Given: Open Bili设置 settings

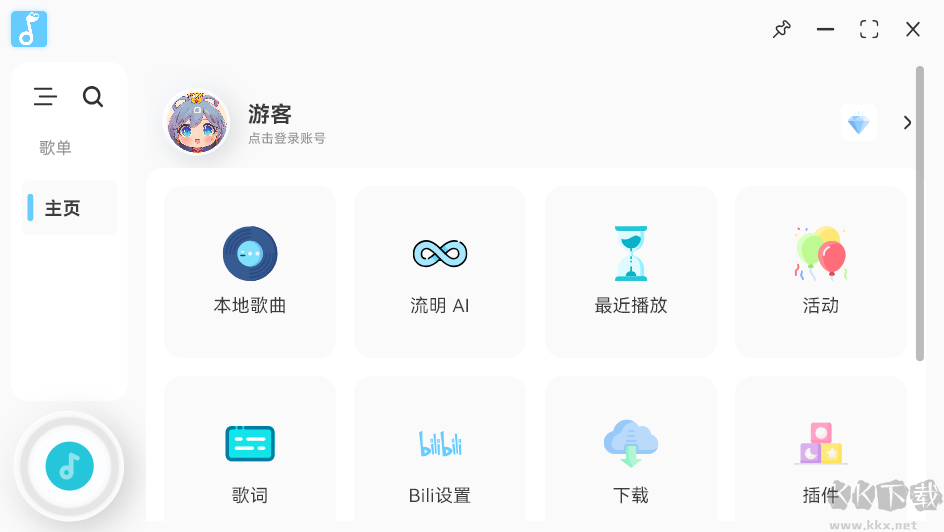Looking at the screenshot, I should pyautogui.click(x=440, y=455).
